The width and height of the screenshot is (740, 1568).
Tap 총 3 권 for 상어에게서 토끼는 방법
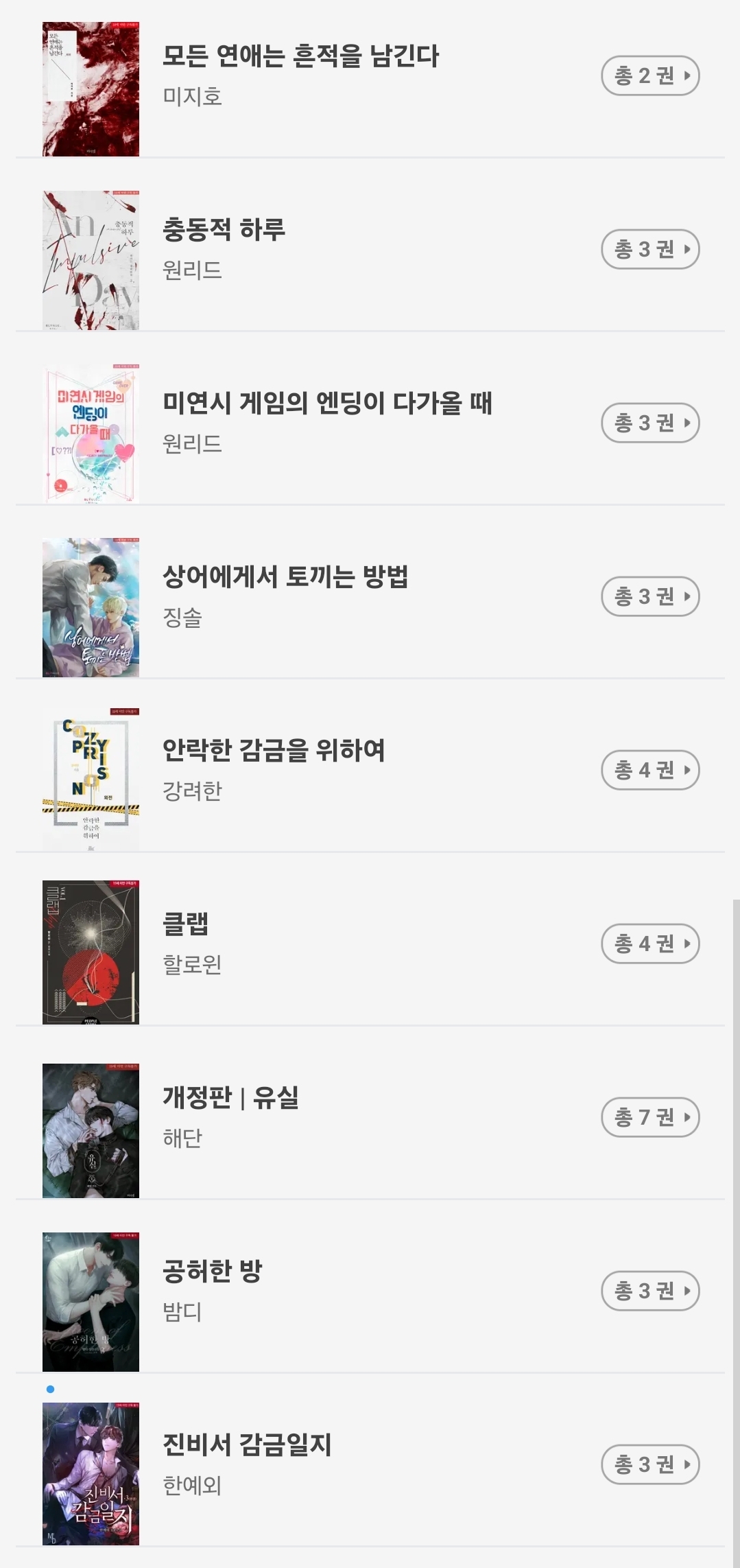point(650,596)
